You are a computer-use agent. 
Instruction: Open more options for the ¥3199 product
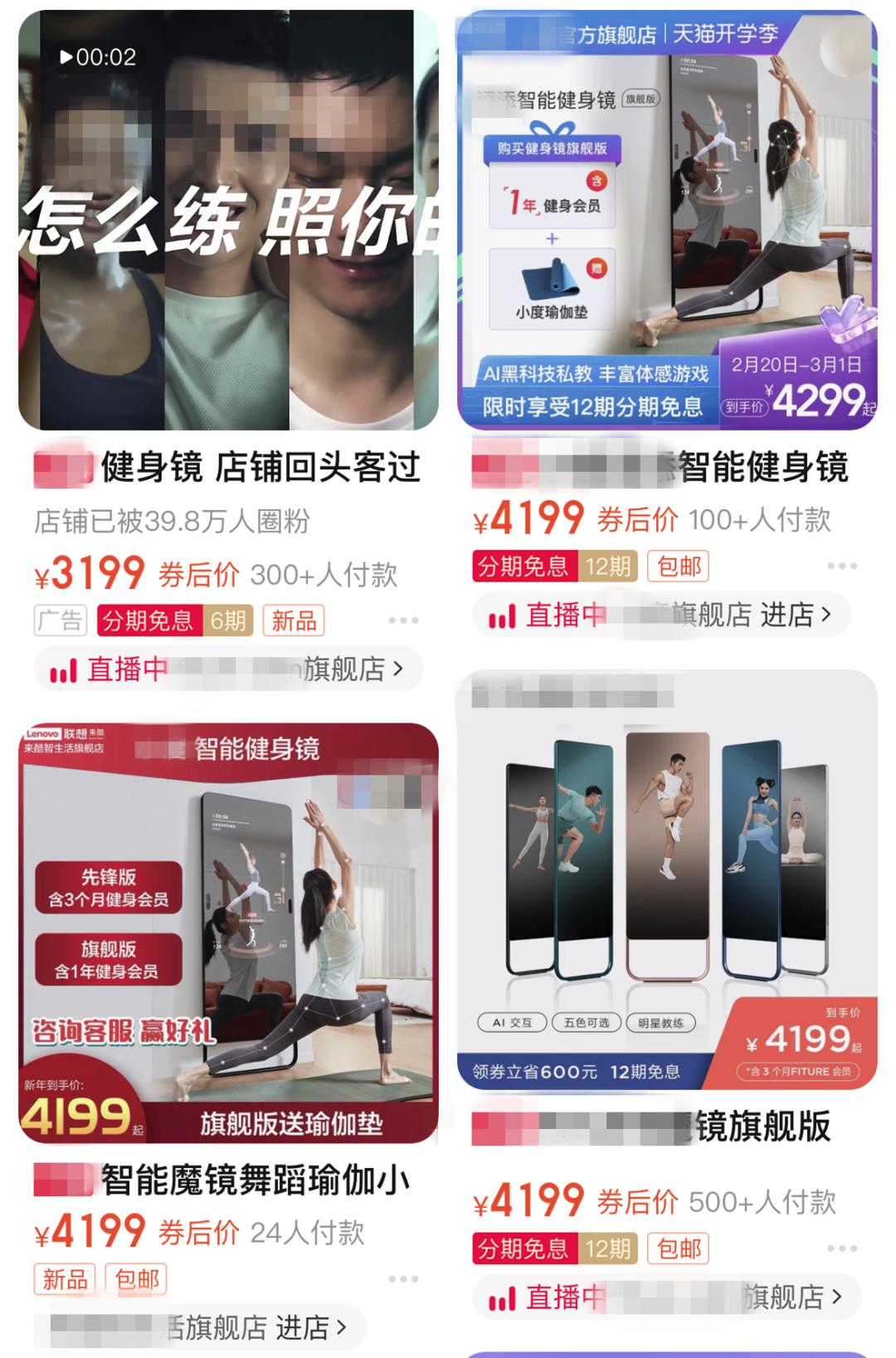(x=403, y=621)
